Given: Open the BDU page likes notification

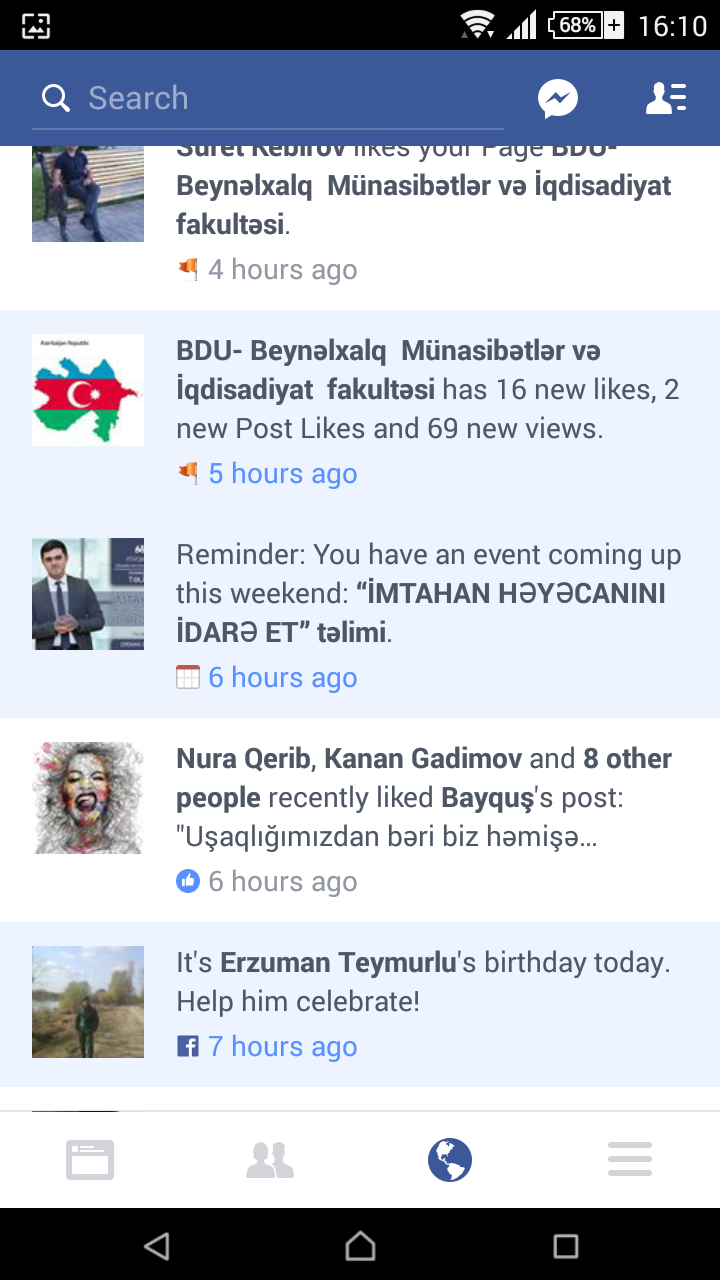Looking at the screenshot, I should click(428, 390).
